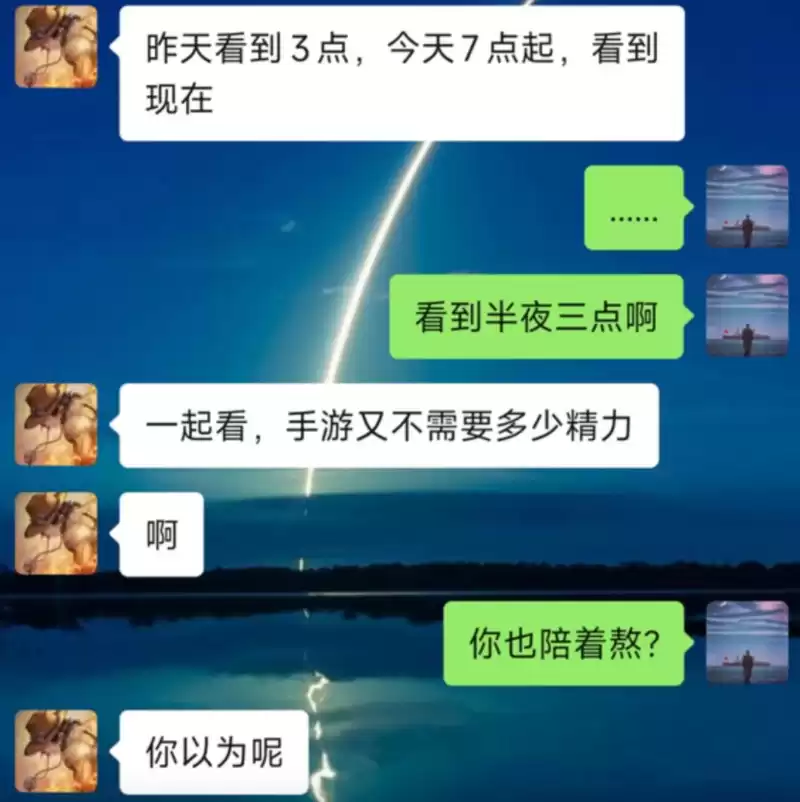Tap own avatar next to "看到半夜三点啊"
This screenshot has height=802, width=800.
(x=747, y=316)
